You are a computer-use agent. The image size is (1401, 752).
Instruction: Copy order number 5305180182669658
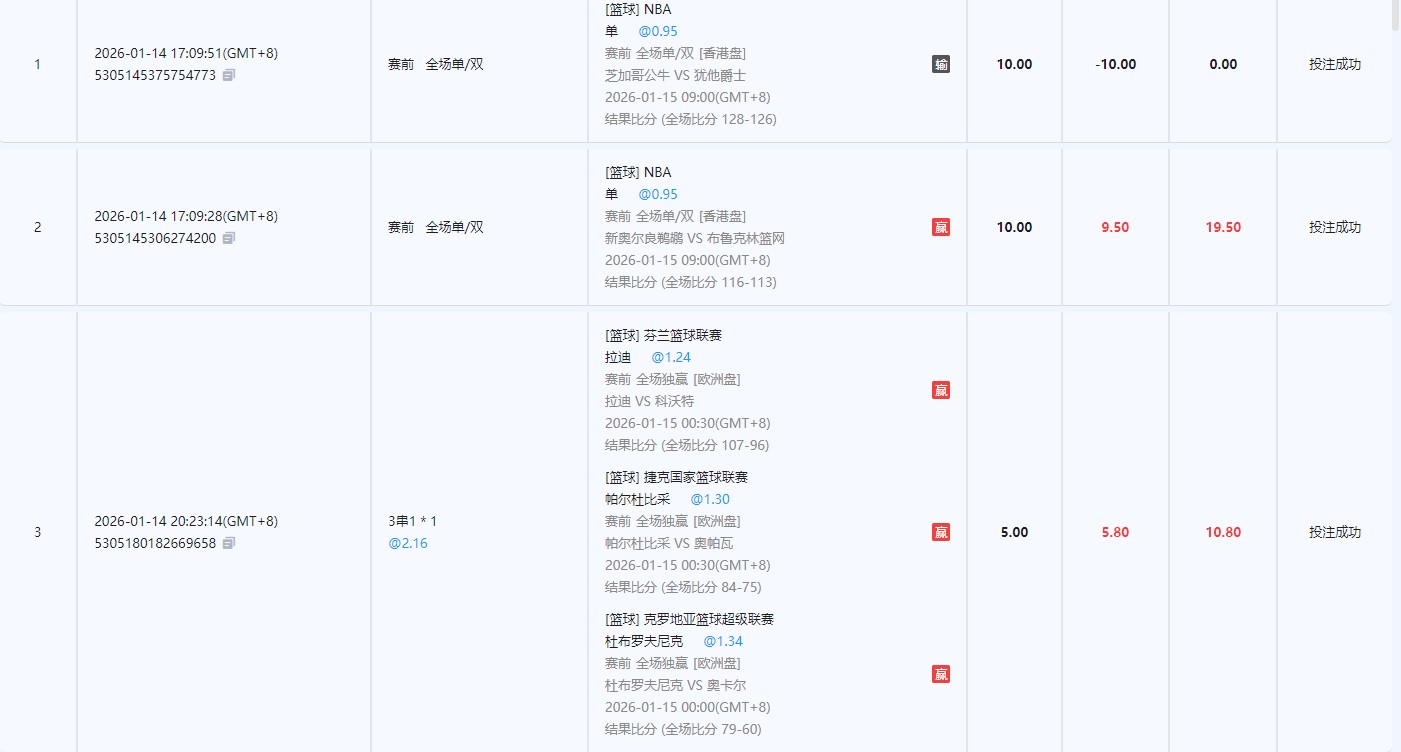click(x=229, y=543)
